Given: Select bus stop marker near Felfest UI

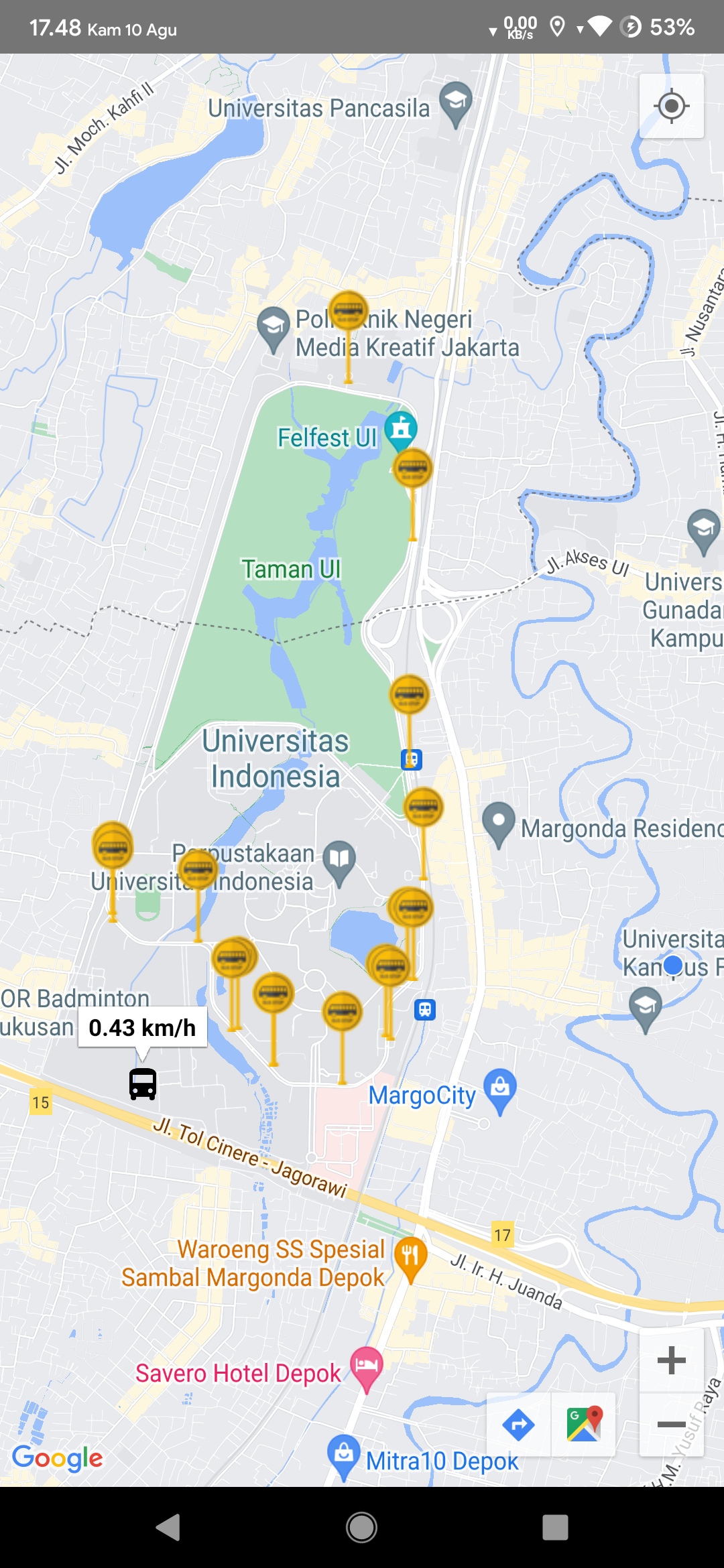Looking at the screenshot, I should pos(412,468).
